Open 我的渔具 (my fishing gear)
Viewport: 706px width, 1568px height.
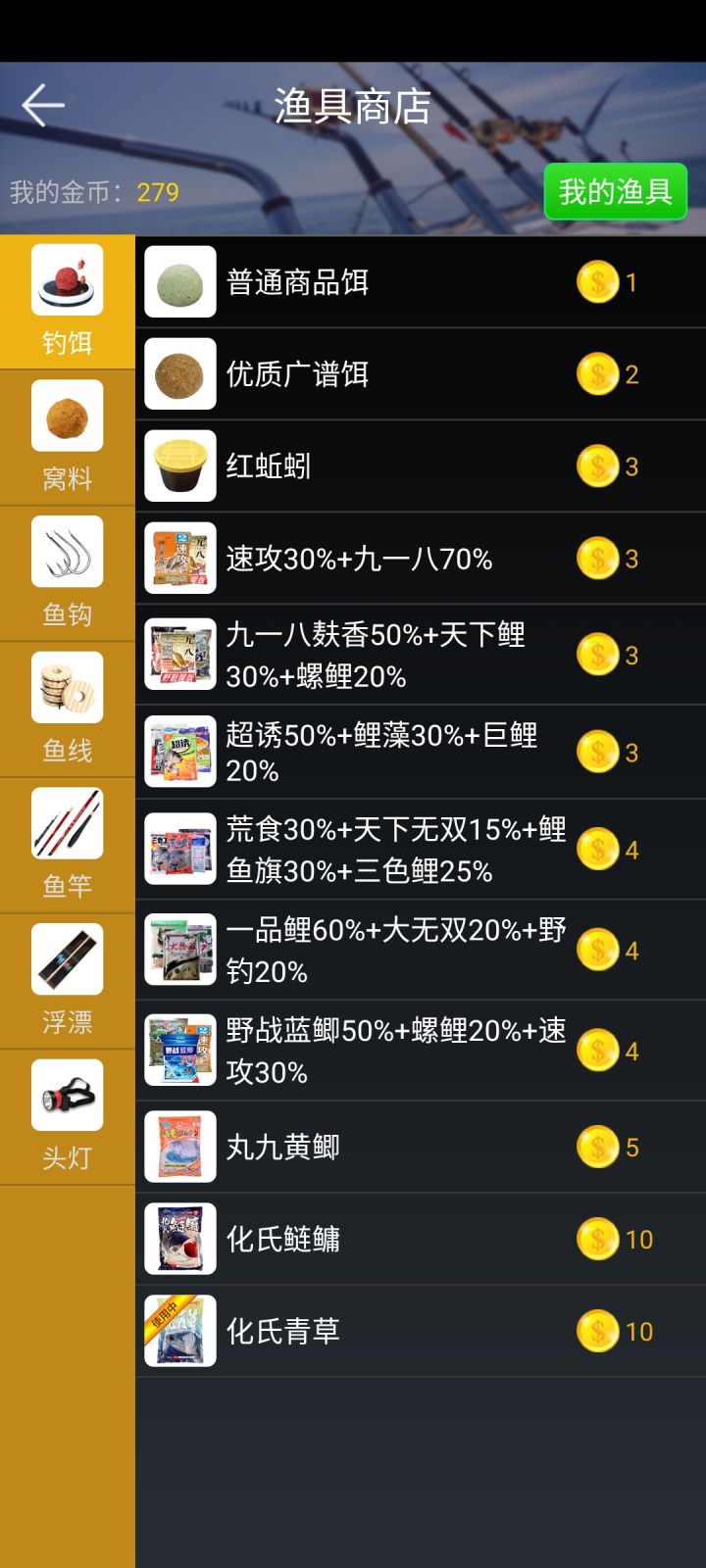[615, 191]
